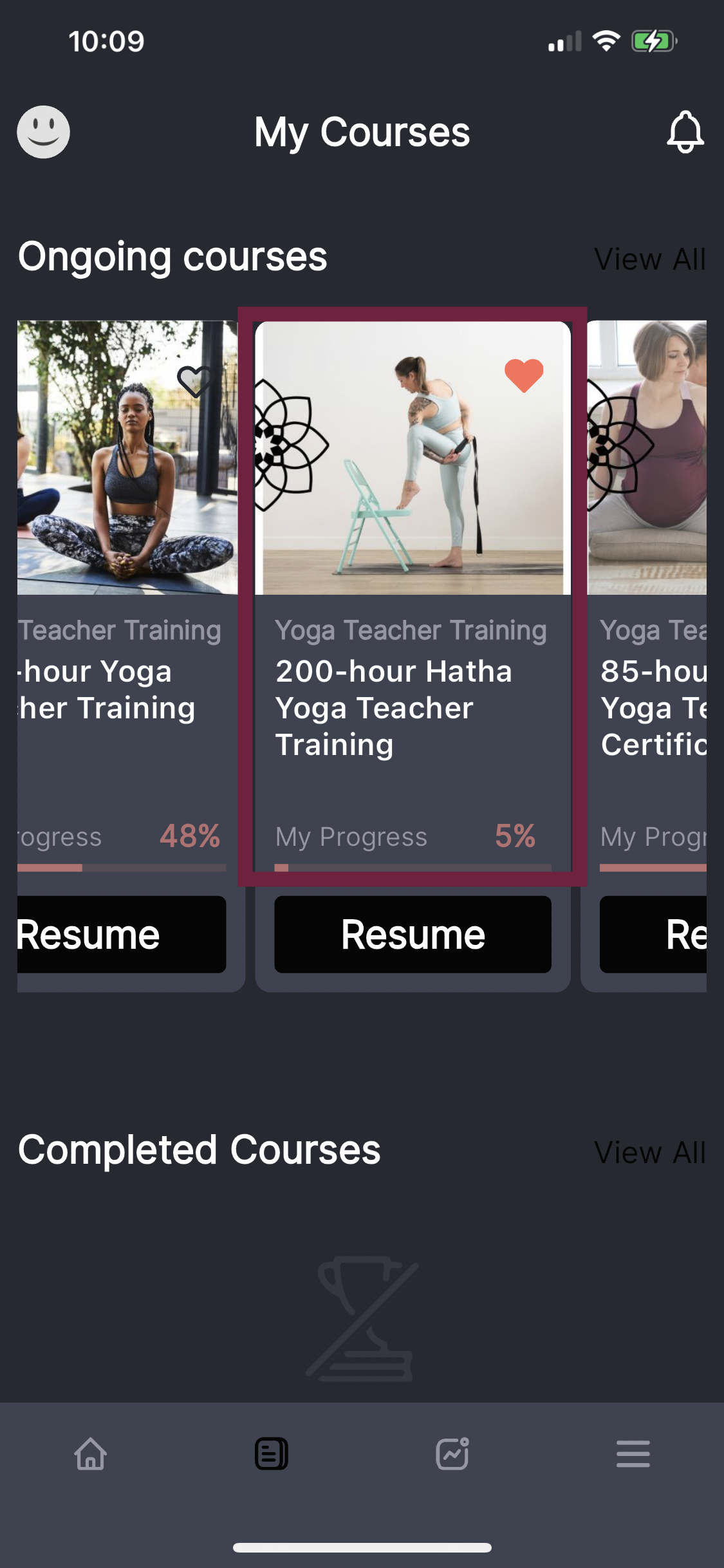724x1568 pixels.
Task: Resume the 200-hour Hatha Yoga course
Action: [x=413, y=935]
